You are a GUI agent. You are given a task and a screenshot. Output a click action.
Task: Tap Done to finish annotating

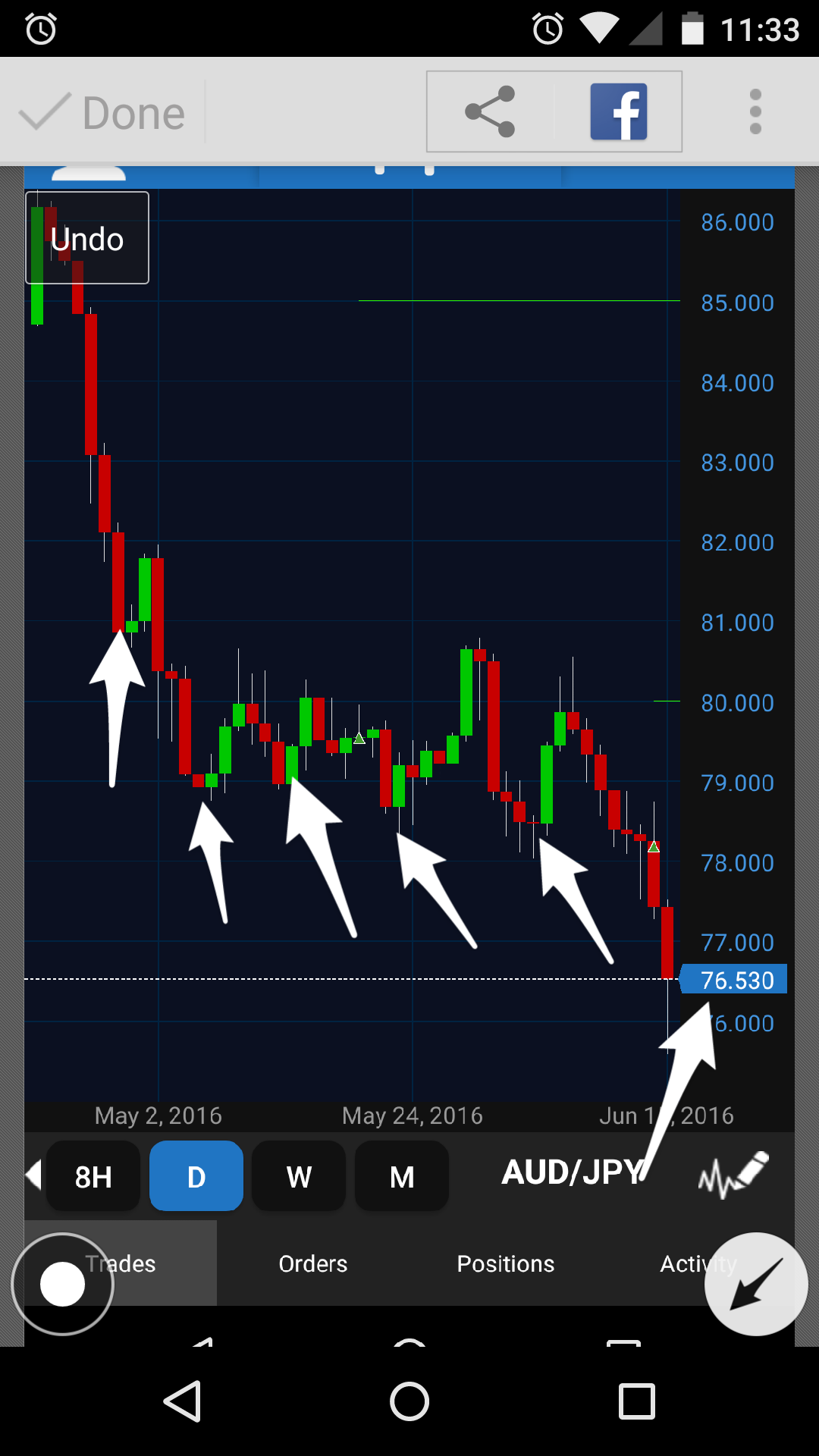click(x=102, y=113)
